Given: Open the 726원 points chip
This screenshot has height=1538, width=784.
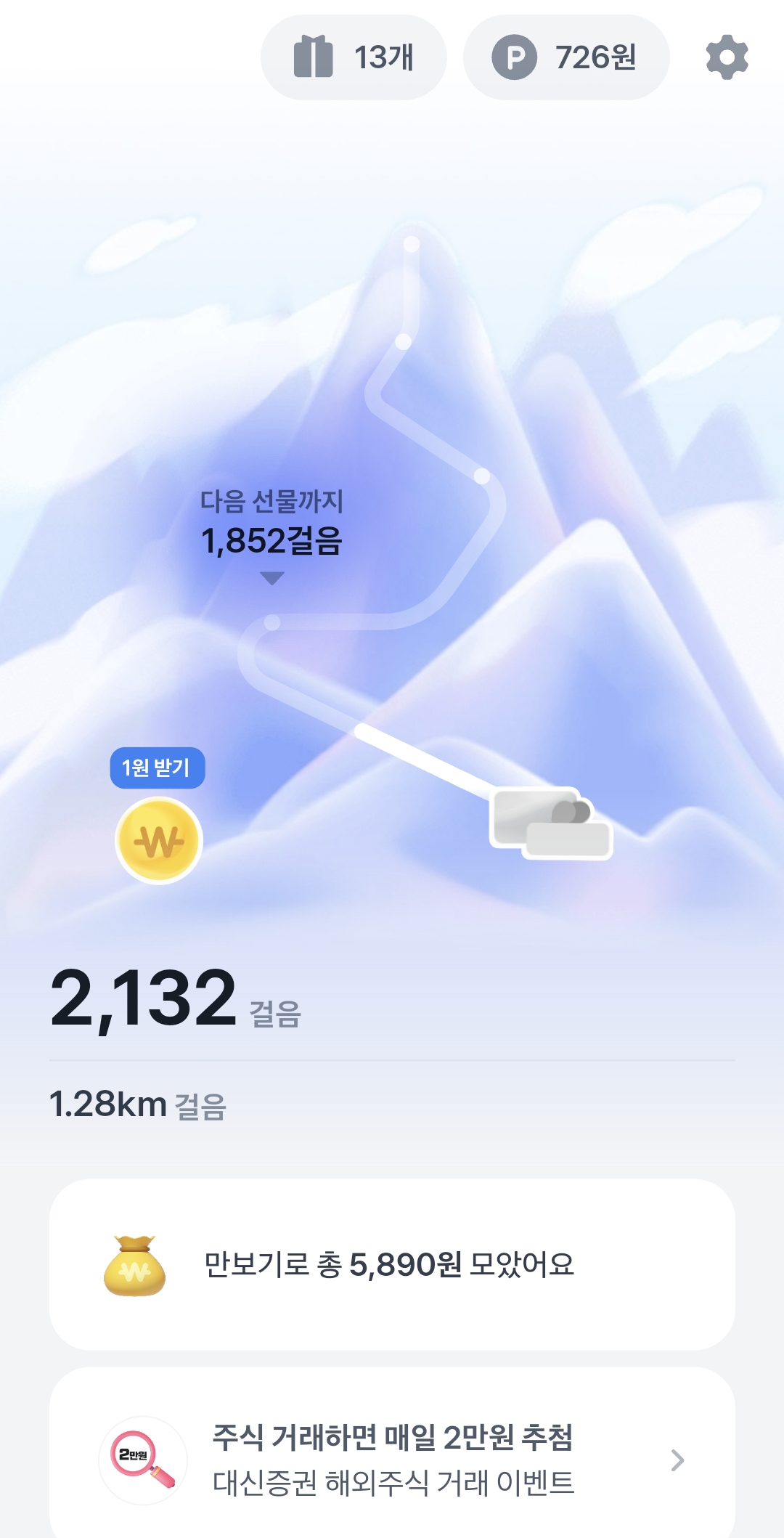Looking at the screenshot, I should tap(566, 57).
